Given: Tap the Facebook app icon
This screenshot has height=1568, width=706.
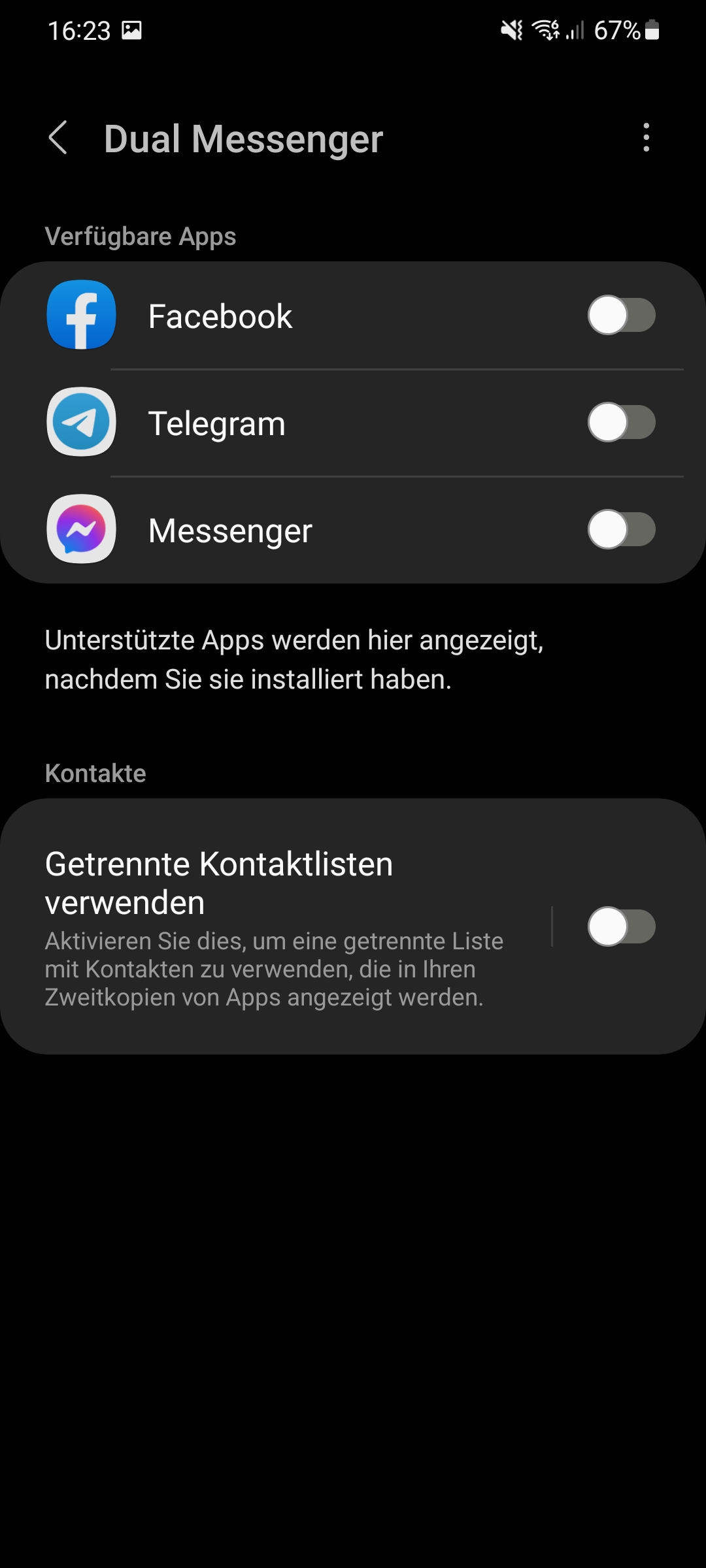Looking at the screenshot, I should (x=80, y=316).
